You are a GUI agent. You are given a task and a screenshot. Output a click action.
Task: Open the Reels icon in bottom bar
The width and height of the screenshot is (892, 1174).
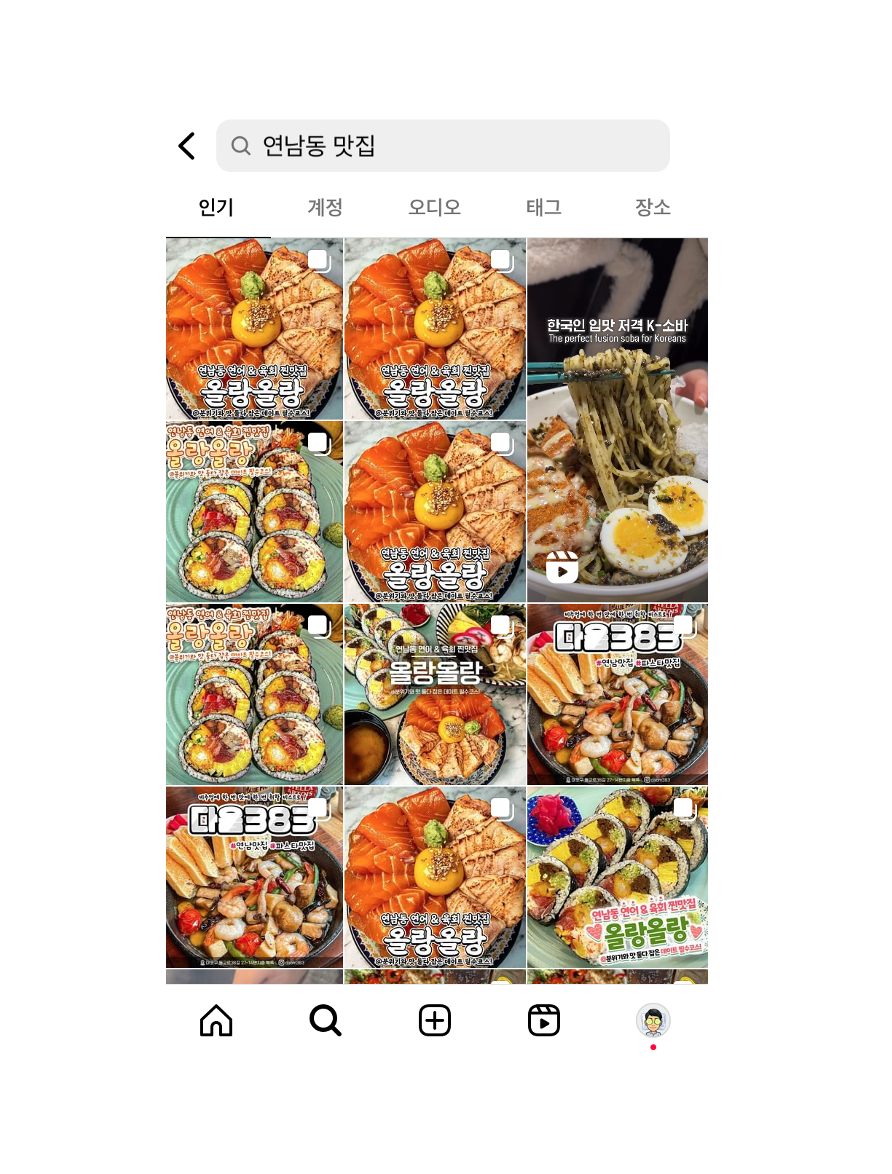click(x=544, y=1020)
